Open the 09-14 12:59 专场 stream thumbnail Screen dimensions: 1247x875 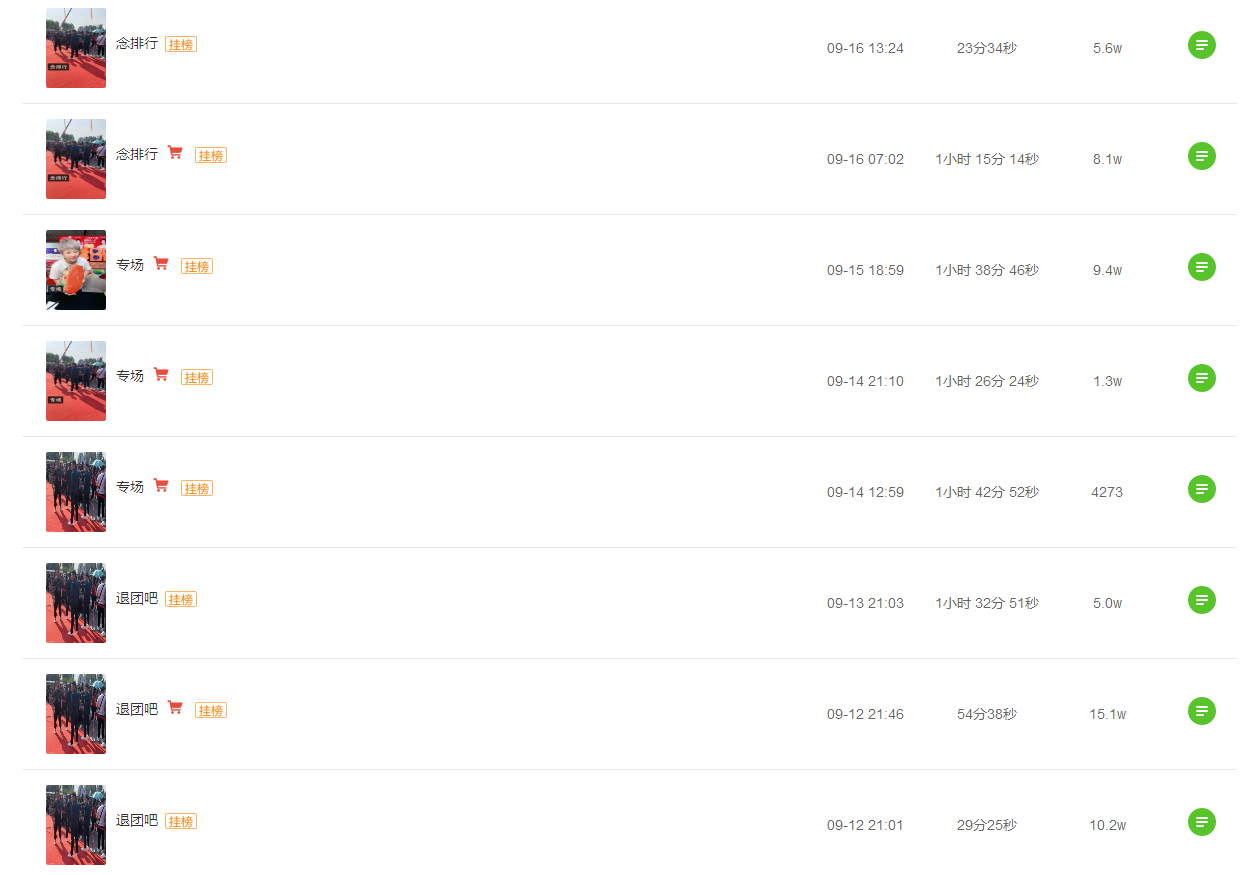(x=76, y=492)
